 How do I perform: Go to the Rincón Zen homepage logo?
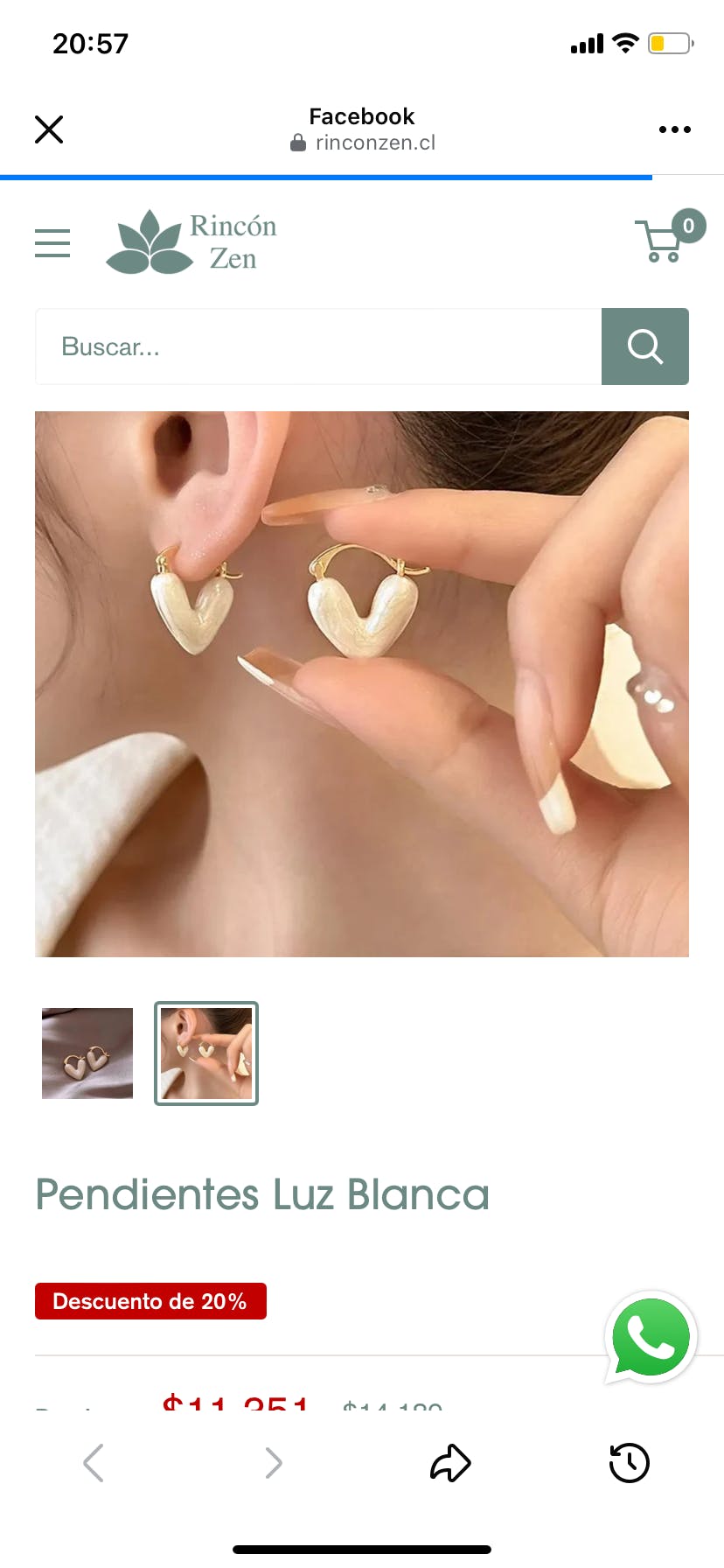[x=191, y=242]
